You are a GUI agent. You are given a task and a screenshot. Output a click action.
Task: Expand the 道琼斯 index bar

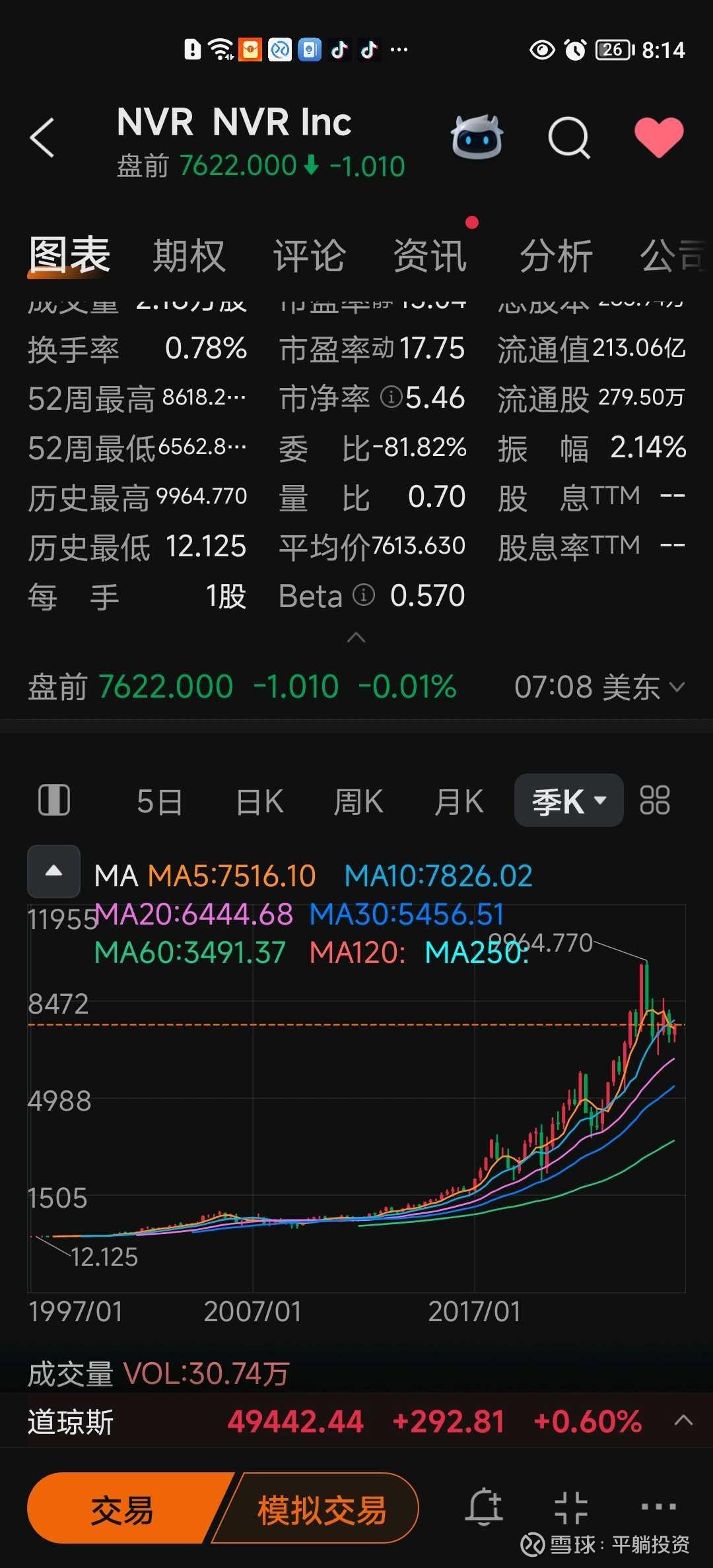[x=683, y=1420]
